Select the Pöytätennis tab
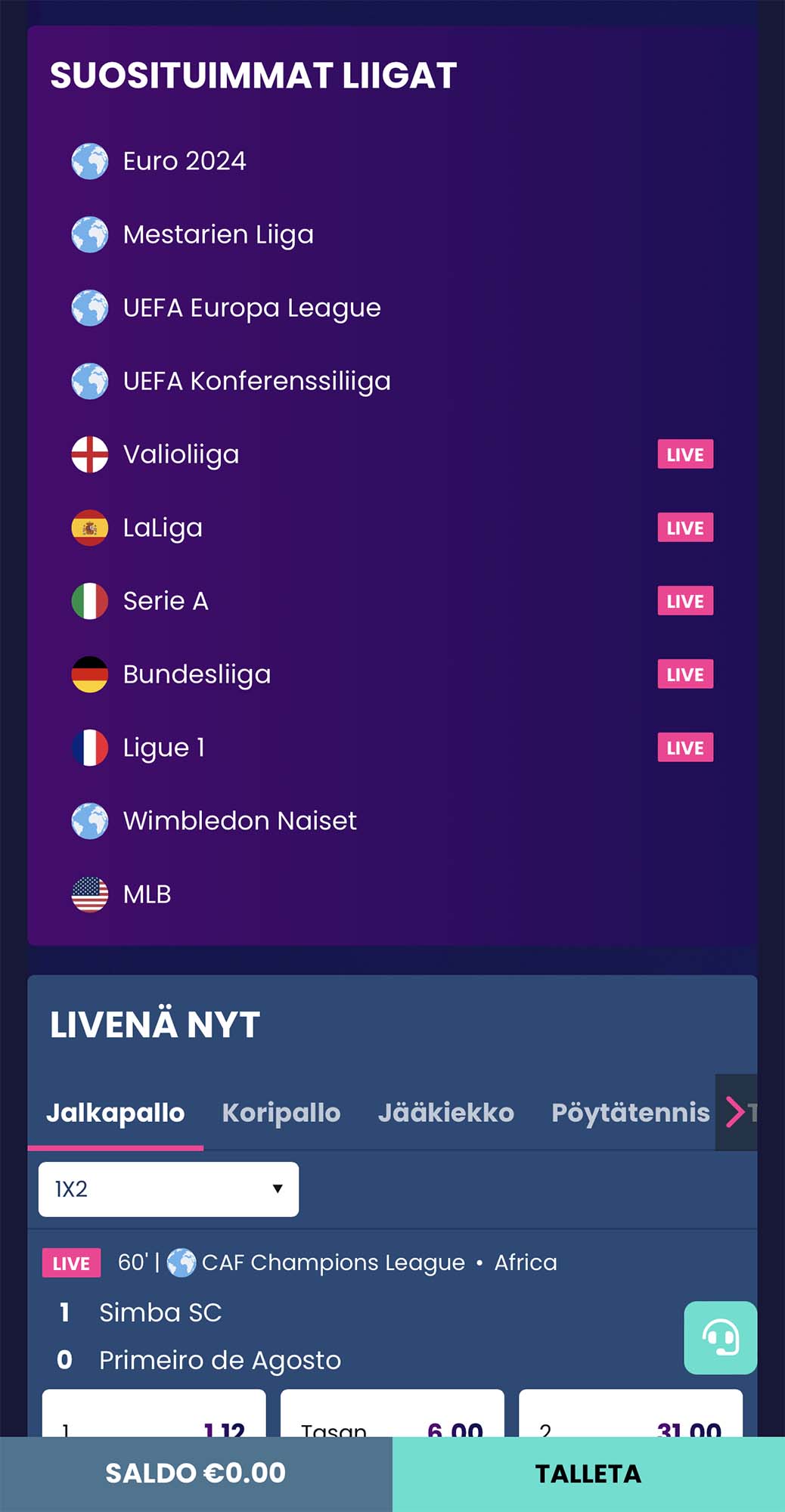The image size is (785, 1512). (631, 1113)
